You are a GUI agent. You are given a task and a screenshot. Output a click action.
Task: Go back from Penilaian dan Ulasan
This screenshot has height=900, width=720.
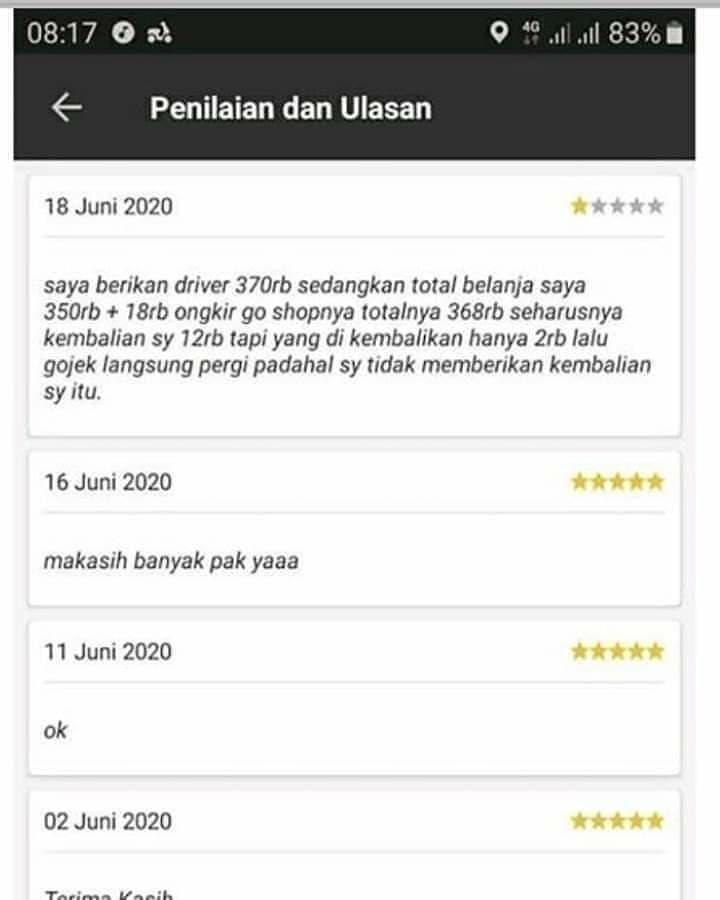click(x=66, y=108)
